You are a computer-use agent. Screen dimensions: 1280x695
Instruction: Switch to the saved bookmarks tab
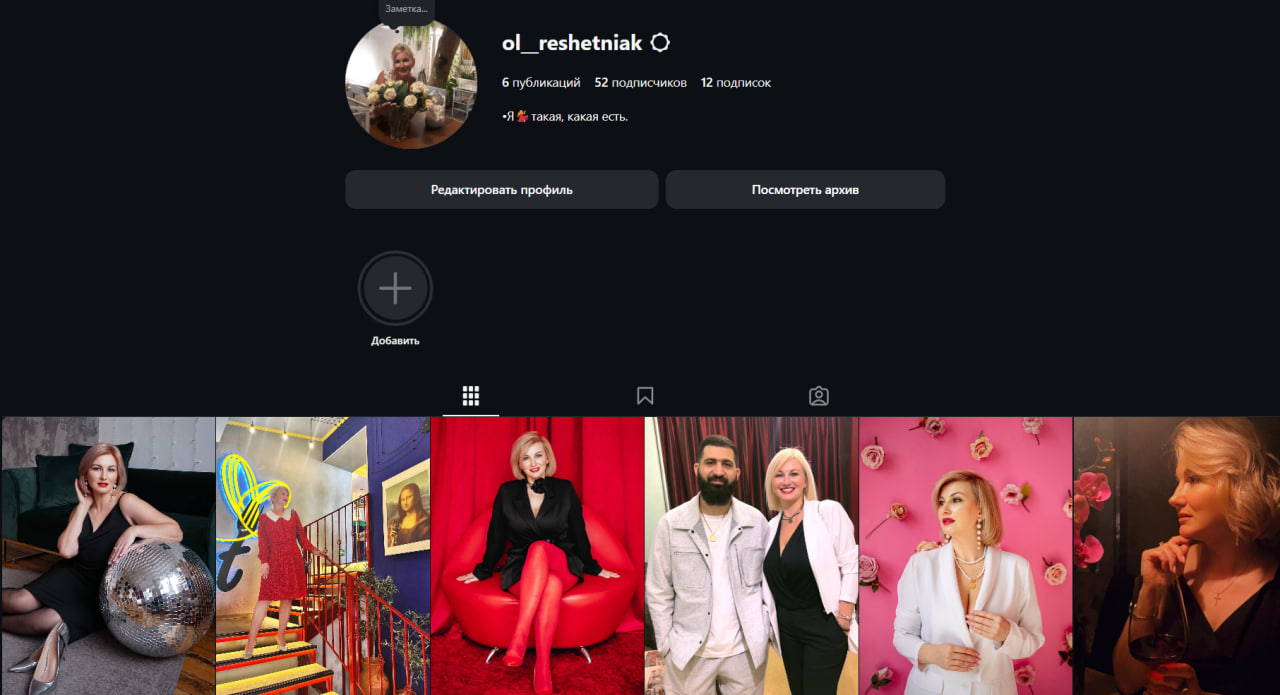click(x=645, y=396)
